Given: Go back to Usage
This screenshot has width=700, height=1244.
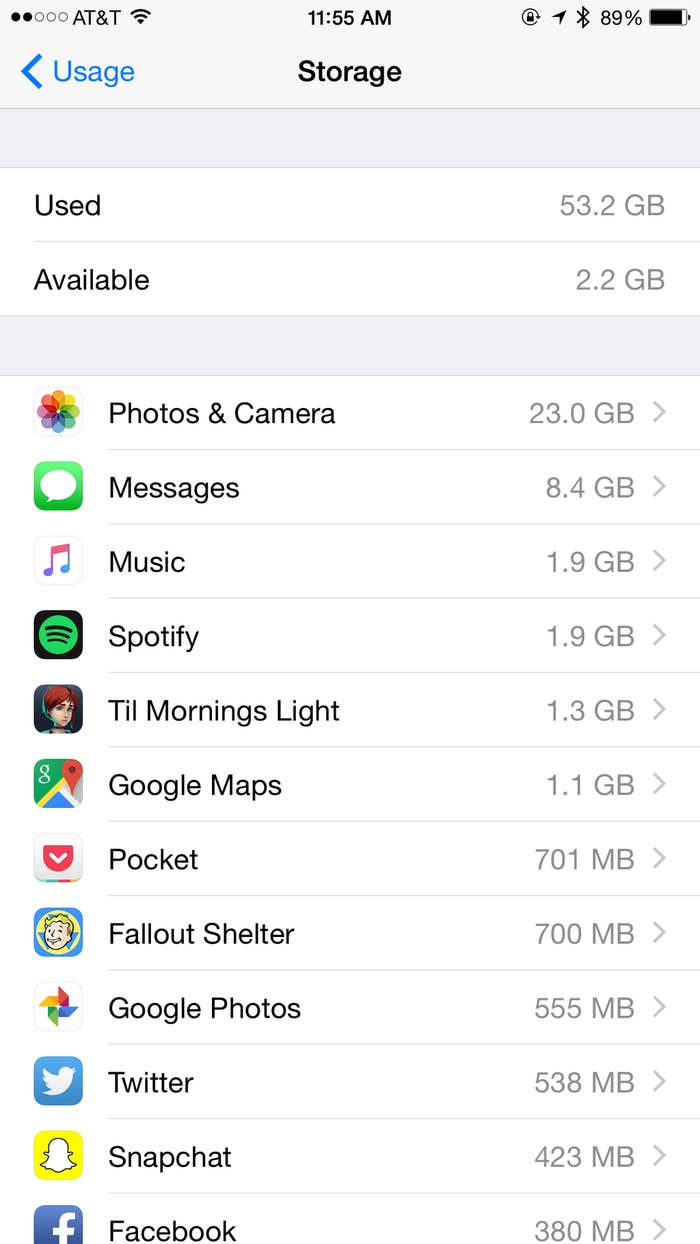Looking at the screenshot, I should point(77,72).
